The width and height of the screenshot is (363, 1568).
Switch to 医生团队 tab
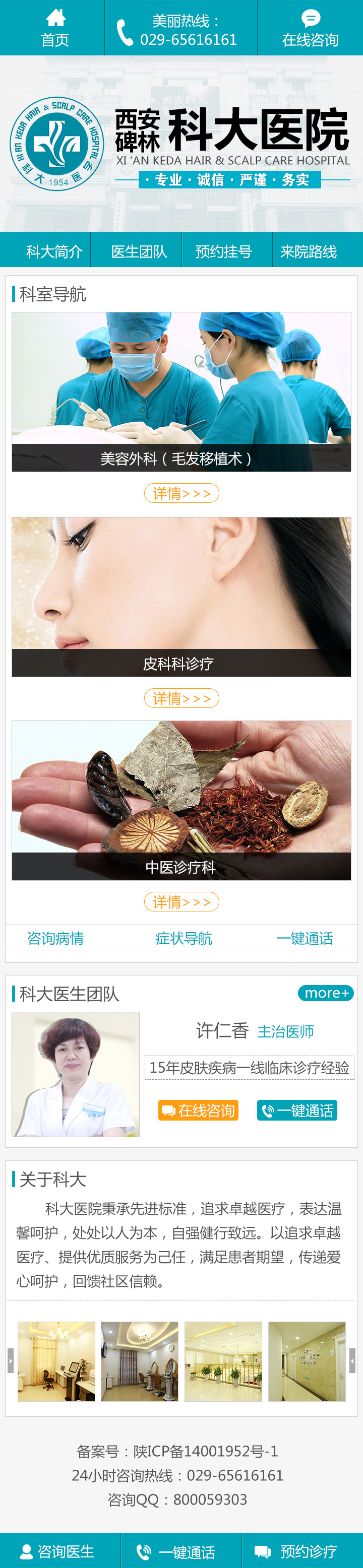click(139, 251)
